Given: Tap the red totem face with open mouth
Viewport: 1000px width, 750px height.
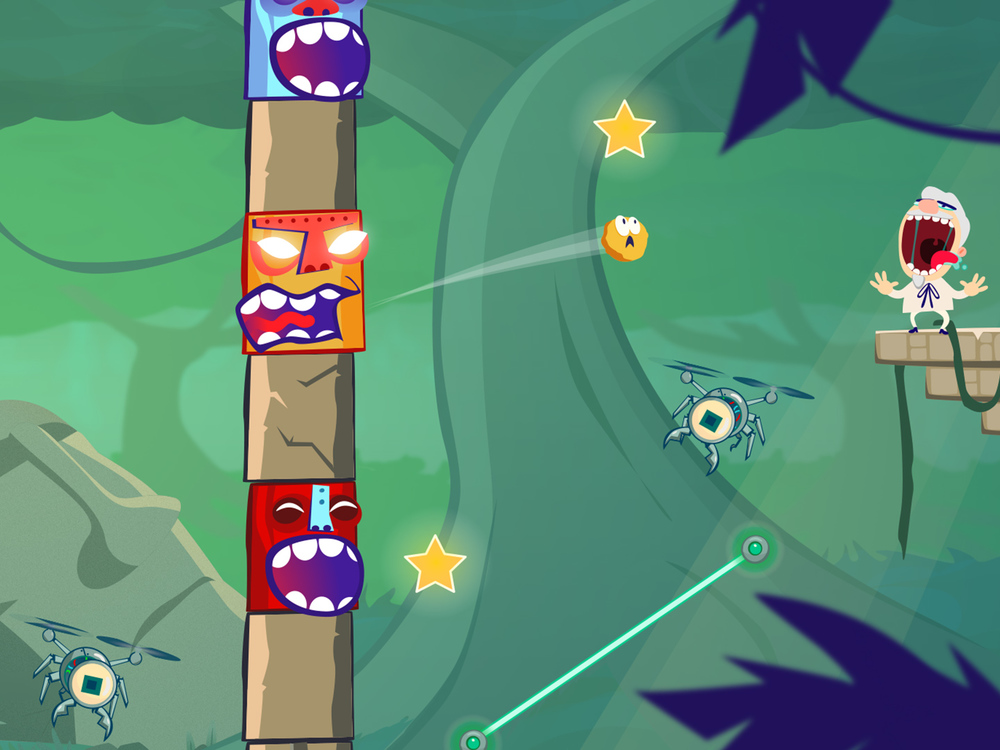Looking at the screenshot, I should [303, 547].
